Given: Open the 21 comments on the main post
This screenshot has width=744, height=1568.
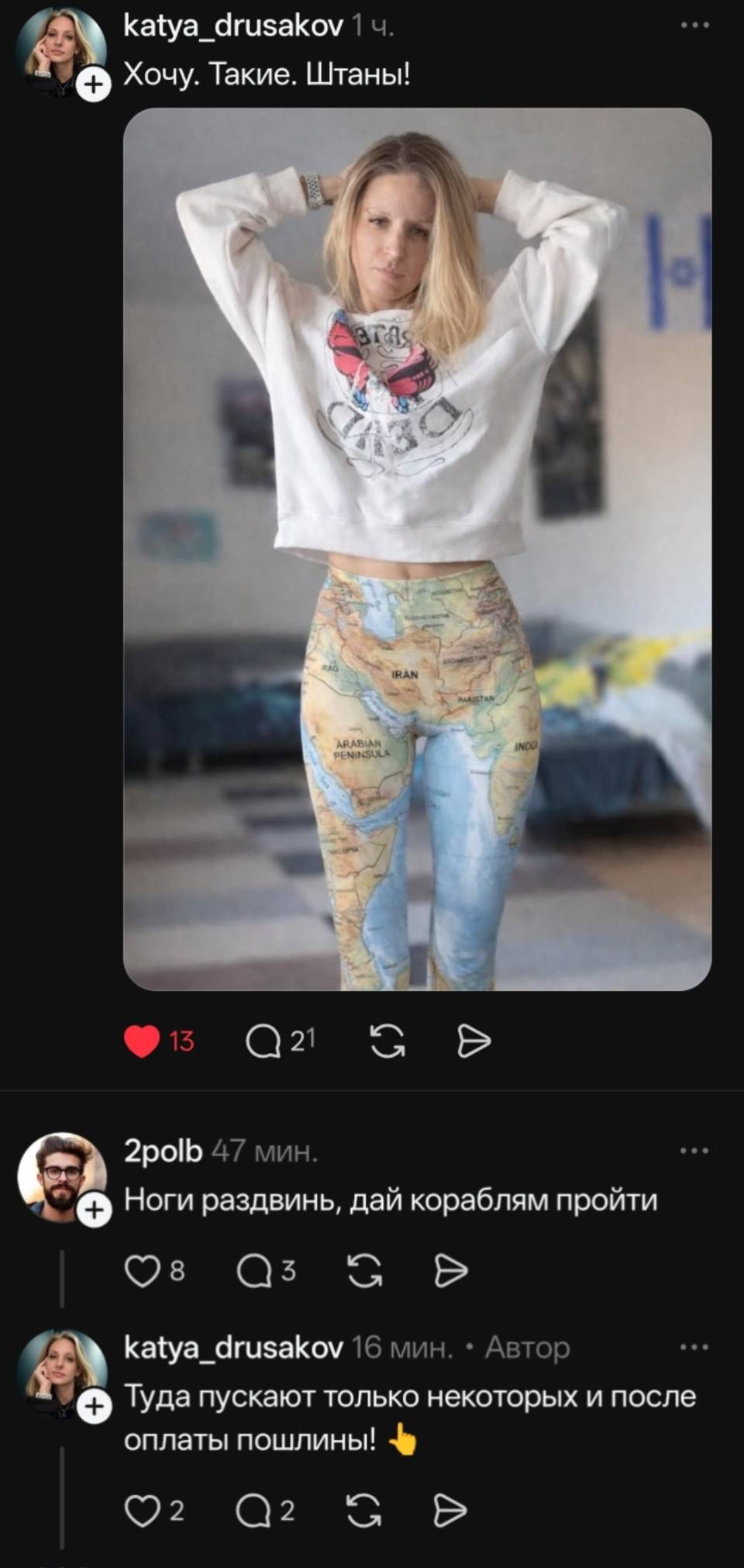Looking at the screenshot, I should pos(263,1041).
